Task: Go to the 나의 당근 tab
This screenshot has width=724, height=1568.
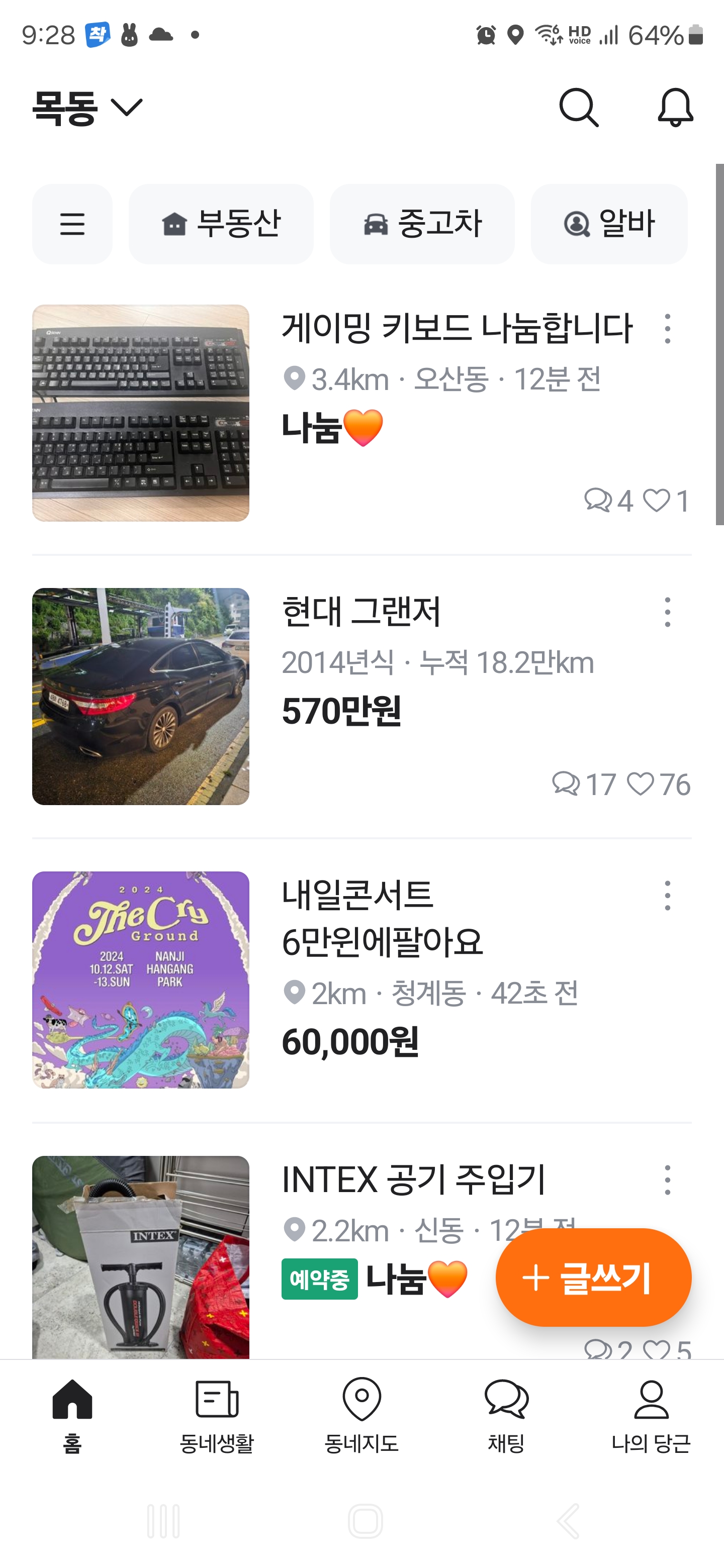Action: 651,1416
